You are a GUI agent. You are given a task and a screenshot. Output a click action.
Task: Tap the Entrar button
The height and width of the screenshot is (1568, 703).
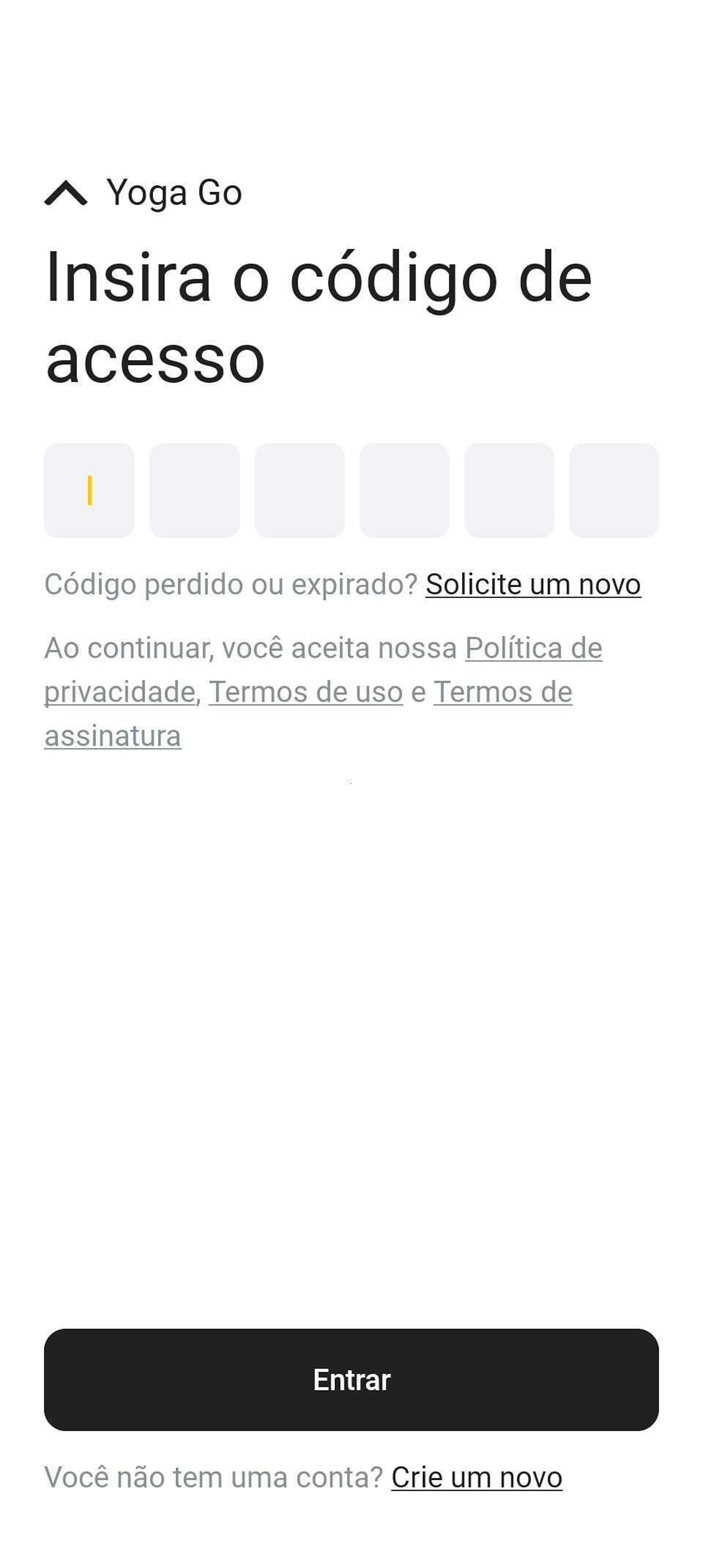(x=351, y=1379)
